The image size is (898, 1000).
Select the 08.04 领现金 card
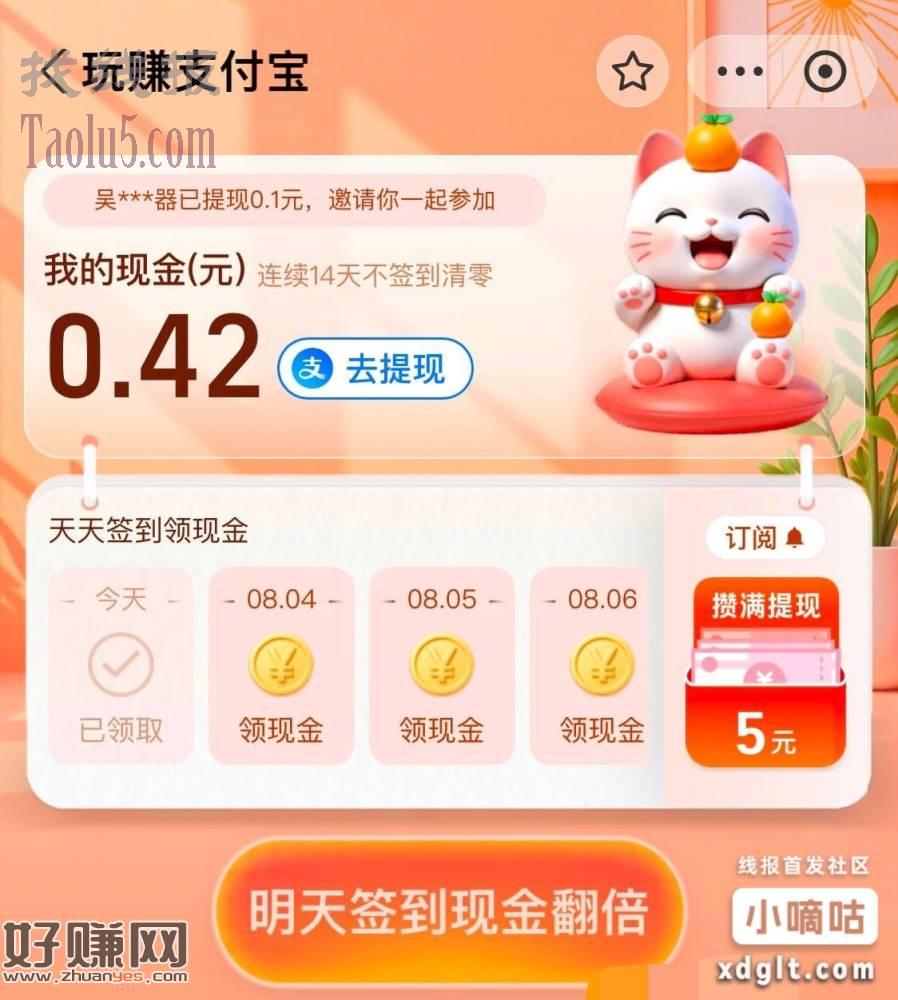coord(281,667)
